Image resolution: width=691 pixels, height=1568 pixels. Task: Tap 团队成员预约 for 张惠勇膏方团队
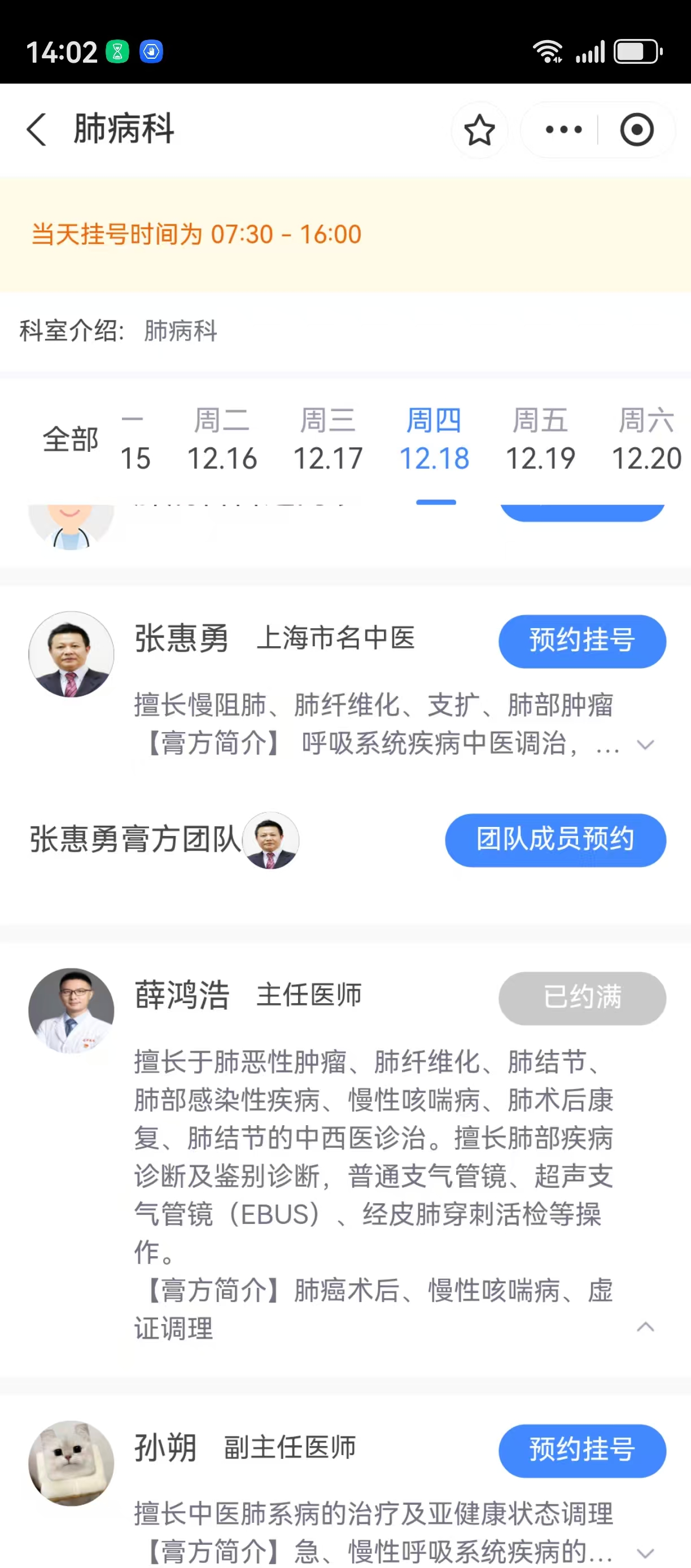point(556,840)
